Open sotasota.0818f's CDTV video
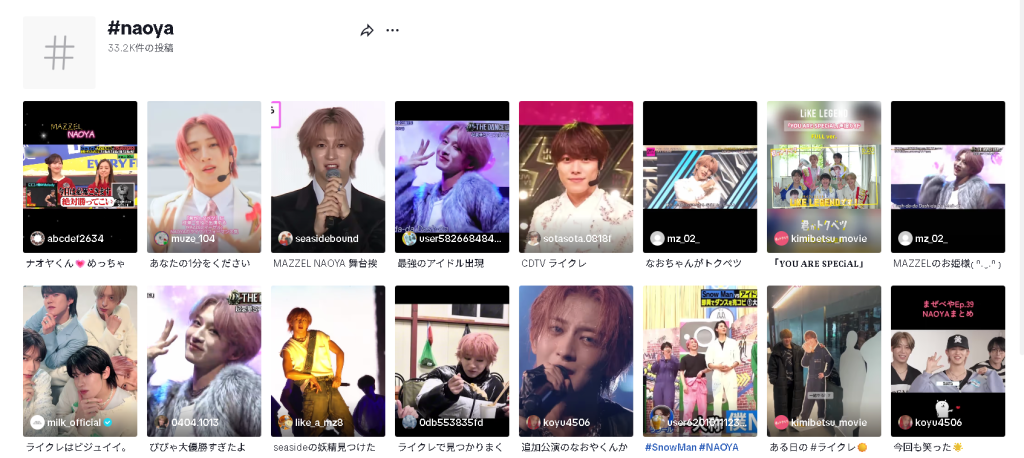 click(x=576, y=175)
